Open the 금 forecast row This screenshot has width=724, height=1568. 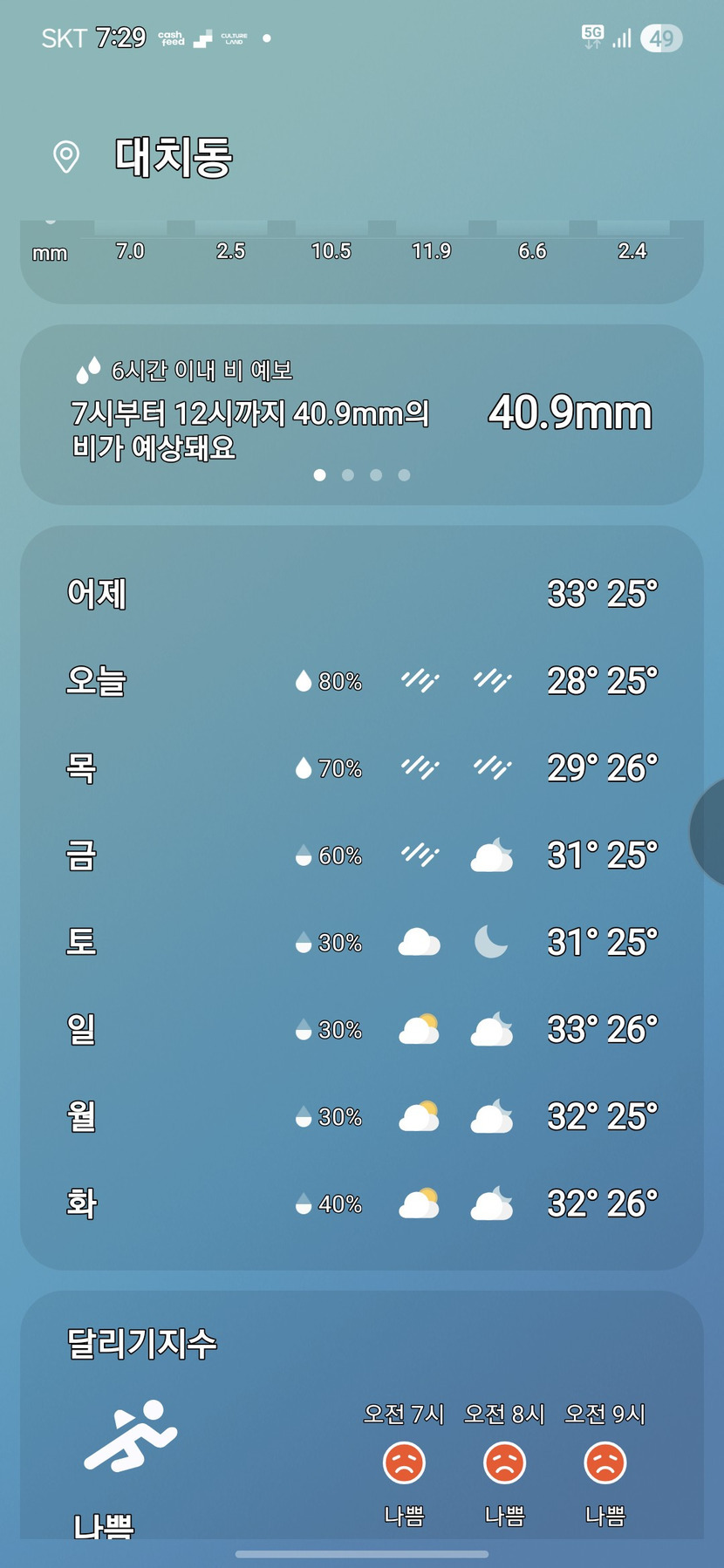coord(361,856)
